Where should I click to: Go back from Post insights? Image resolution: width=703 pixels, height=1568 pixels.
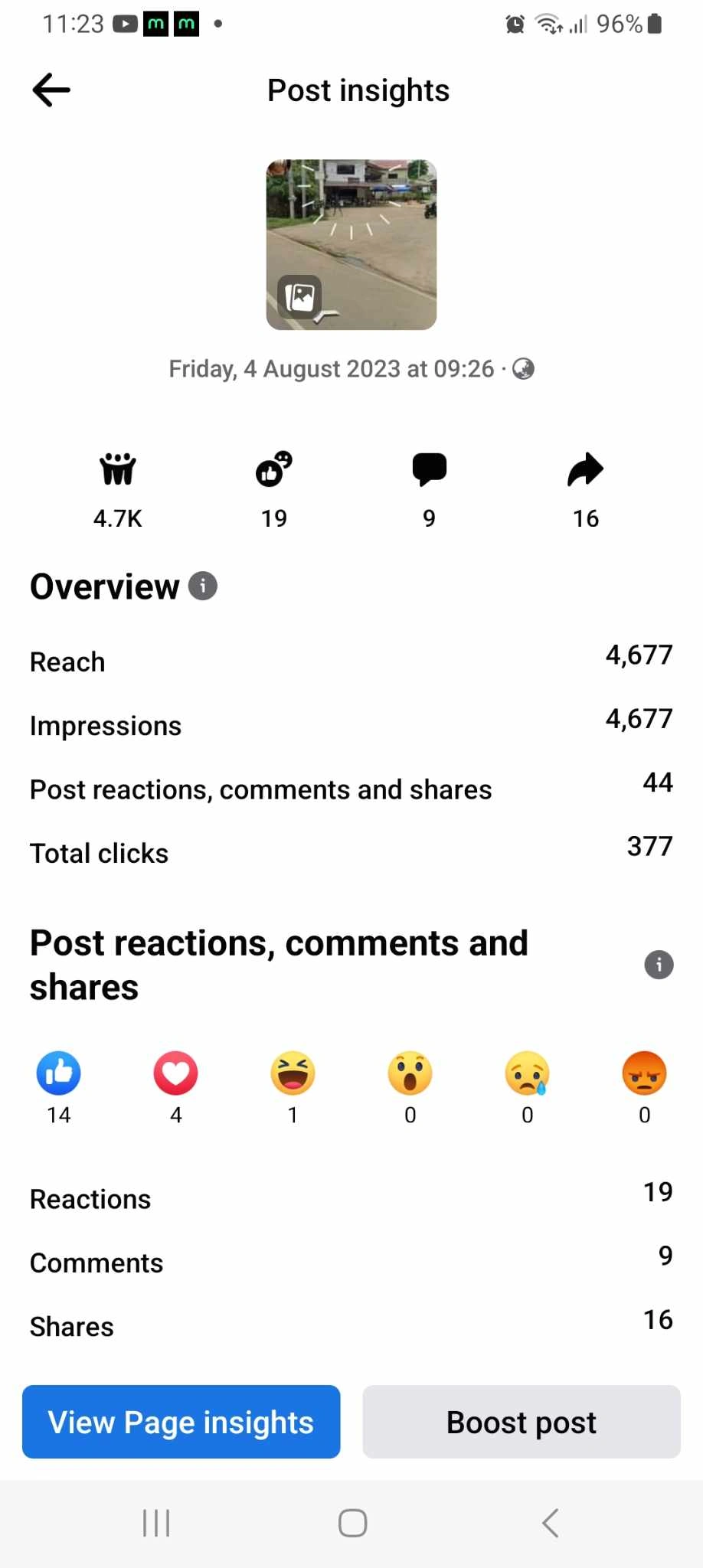(51, 90)
